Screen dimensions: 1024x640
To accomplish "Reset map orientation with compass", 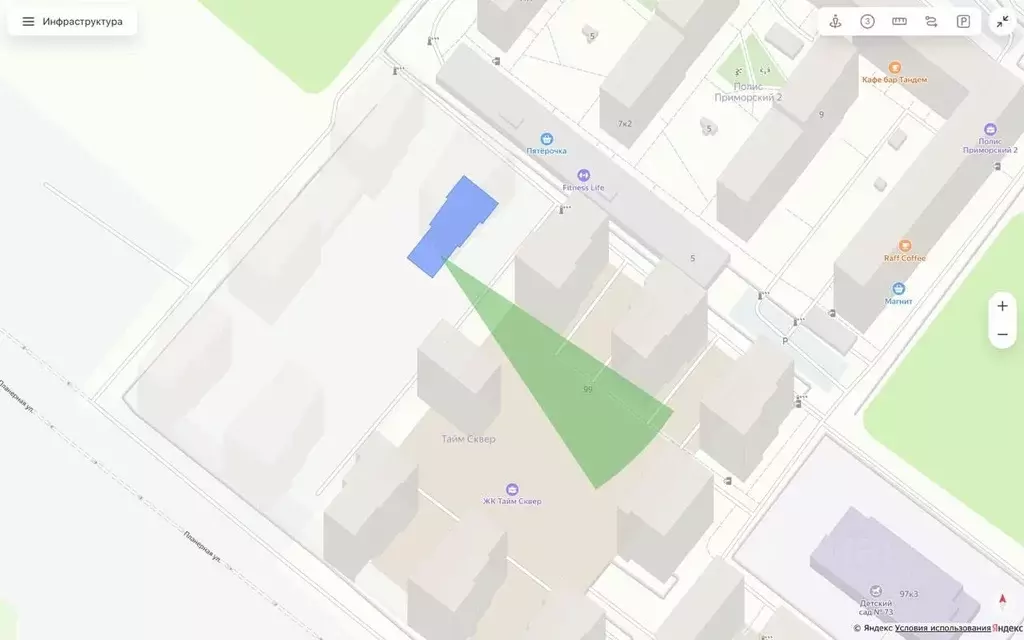I will [1002, 600].
